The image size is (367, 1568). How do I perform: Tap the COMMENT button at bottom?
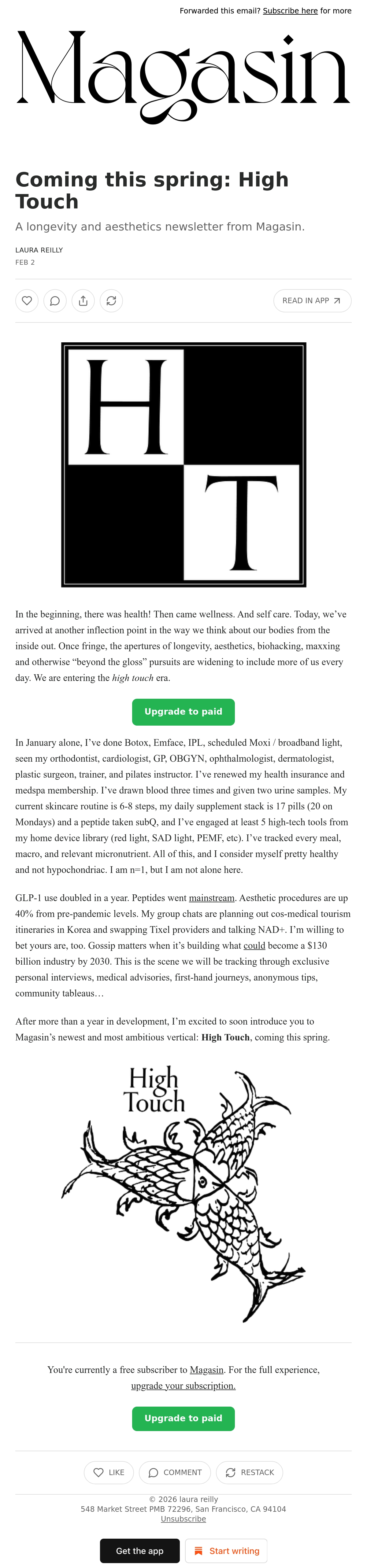(175, 1472)
